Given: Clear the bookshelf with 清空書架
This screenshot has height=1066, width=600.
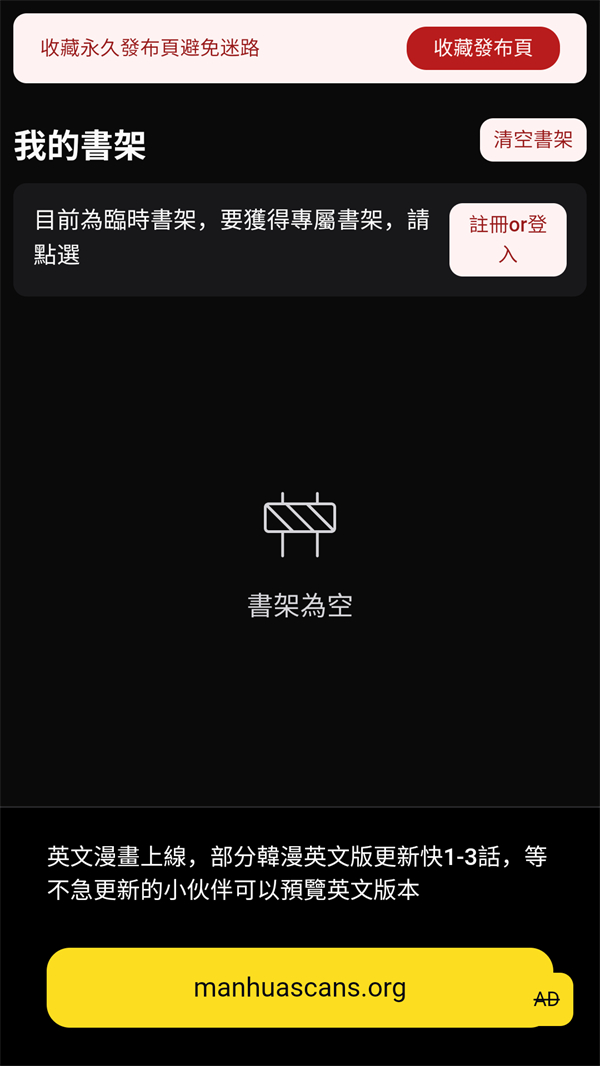Looking at the screenshot, I should 533,140.
